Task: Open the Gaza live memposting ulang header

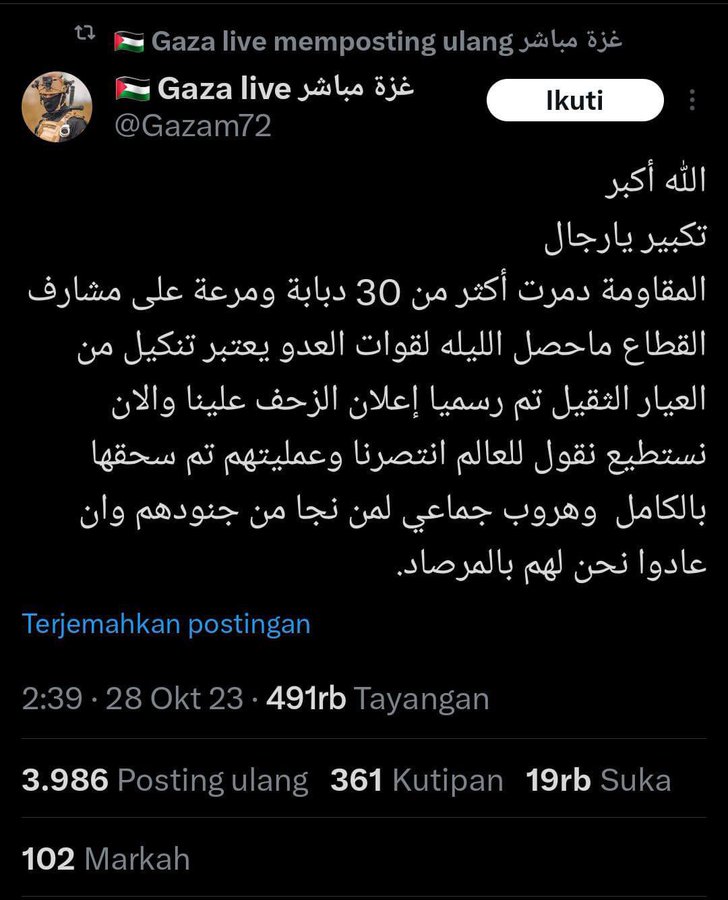Action: 368,41
